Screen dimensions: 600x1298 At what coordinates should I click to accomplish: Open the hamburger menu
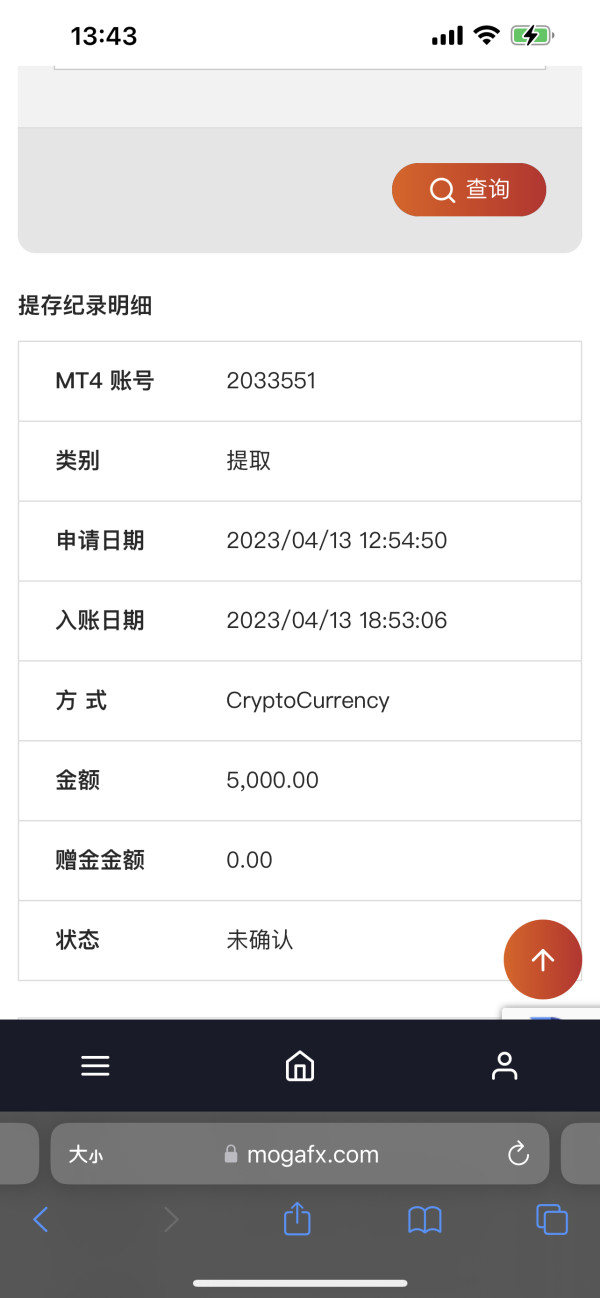pos(95,1066)
